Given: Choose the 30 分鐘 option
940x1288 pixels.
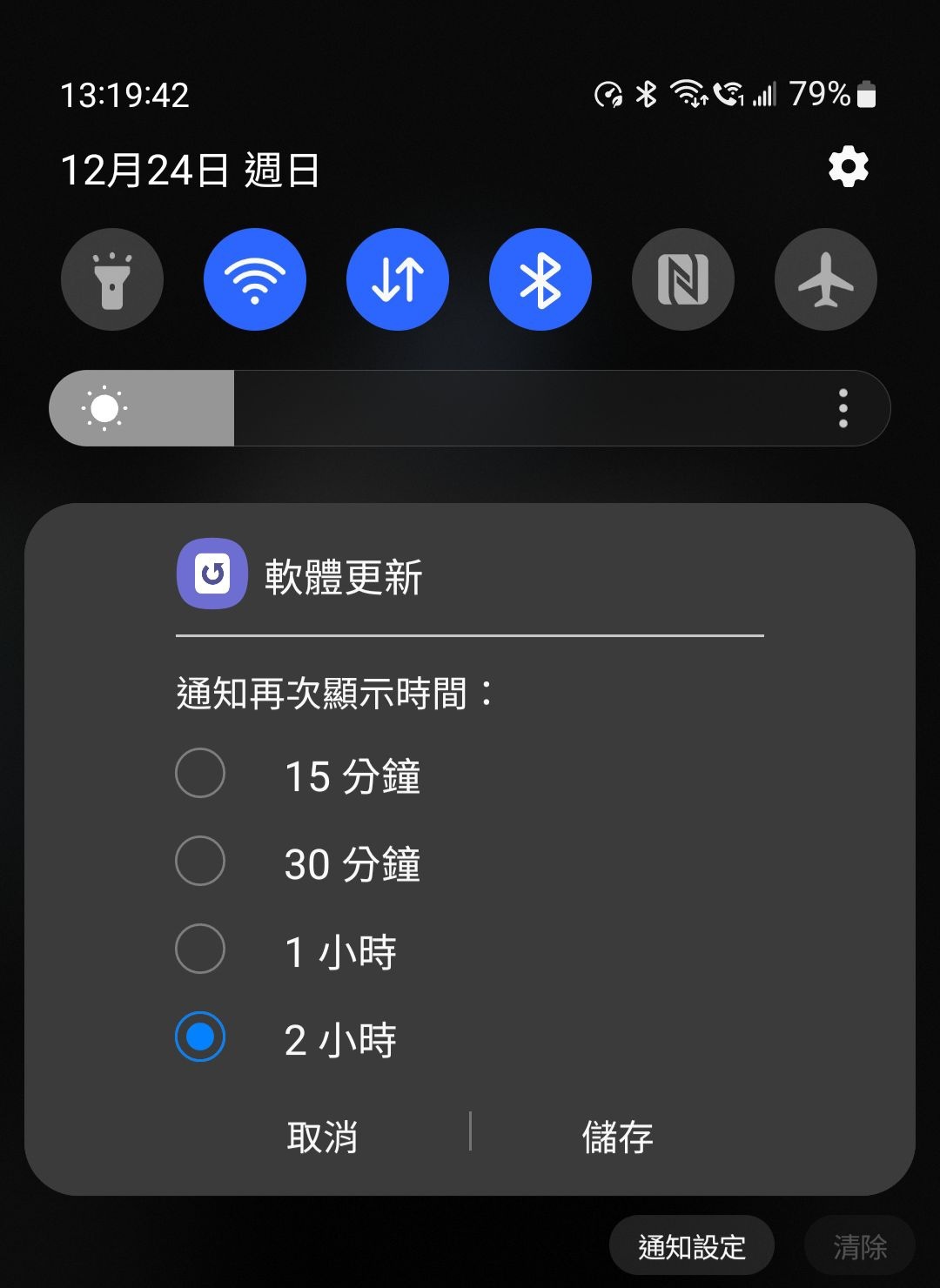Looking at the screenshot, I should (201, 862).
